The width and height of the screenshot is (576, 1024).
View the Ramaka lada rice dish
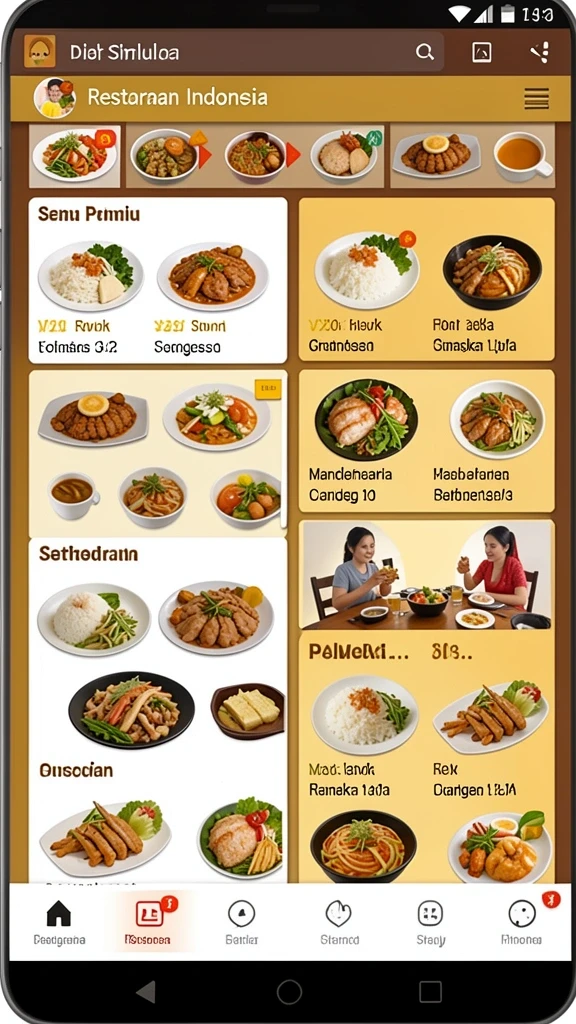coord(364,736)
